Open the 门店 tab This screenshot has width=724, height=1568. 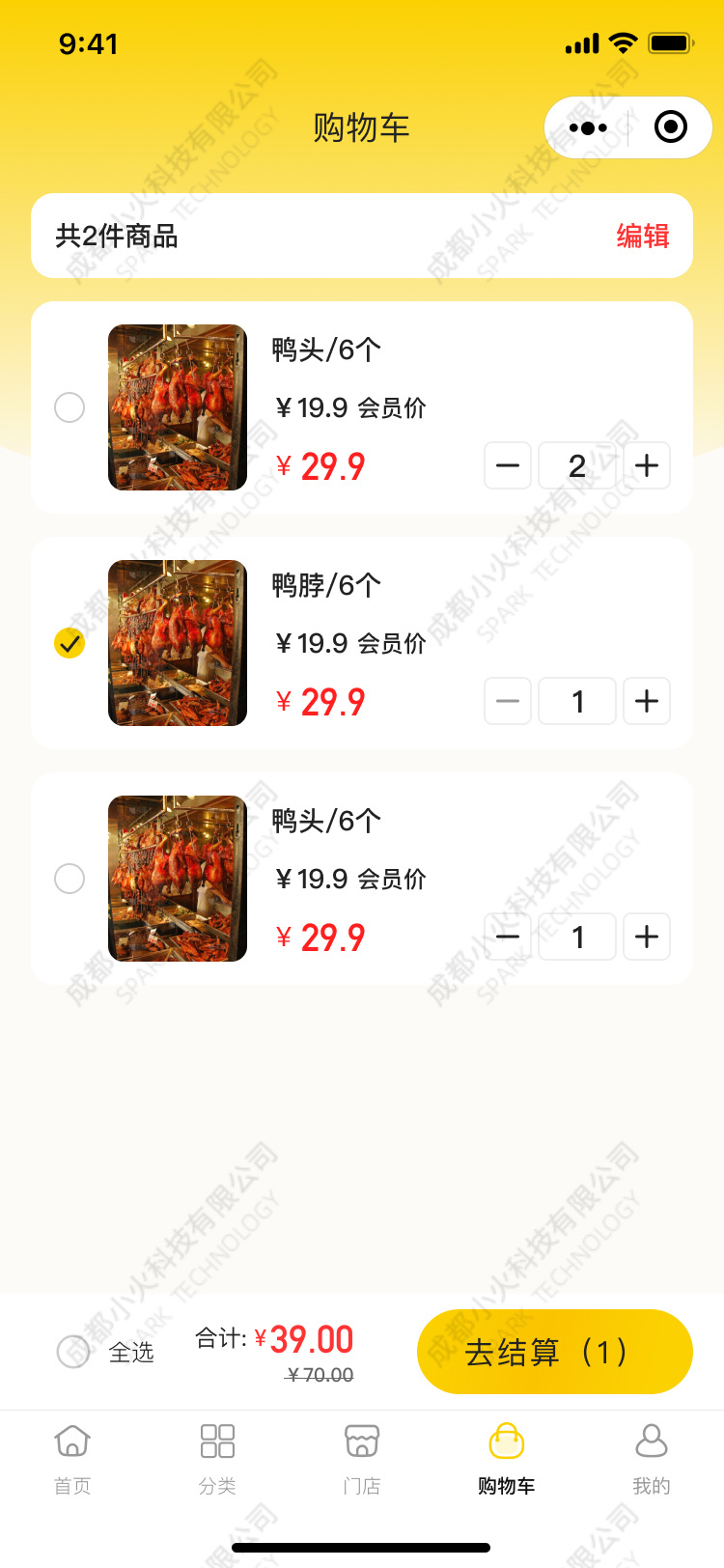362,1458
